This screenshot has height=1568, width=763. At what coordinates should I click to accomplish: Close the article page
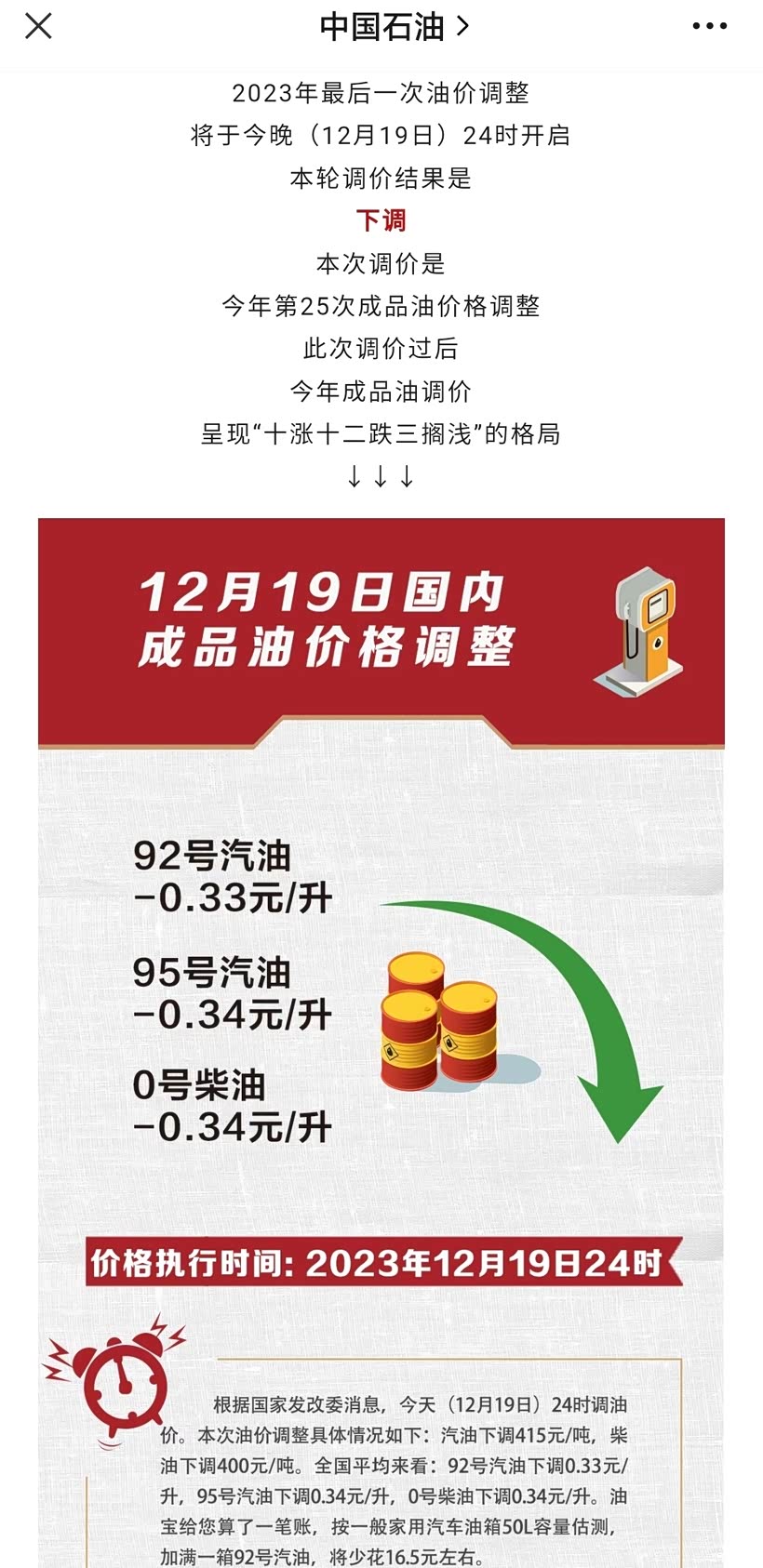(38, 26)
